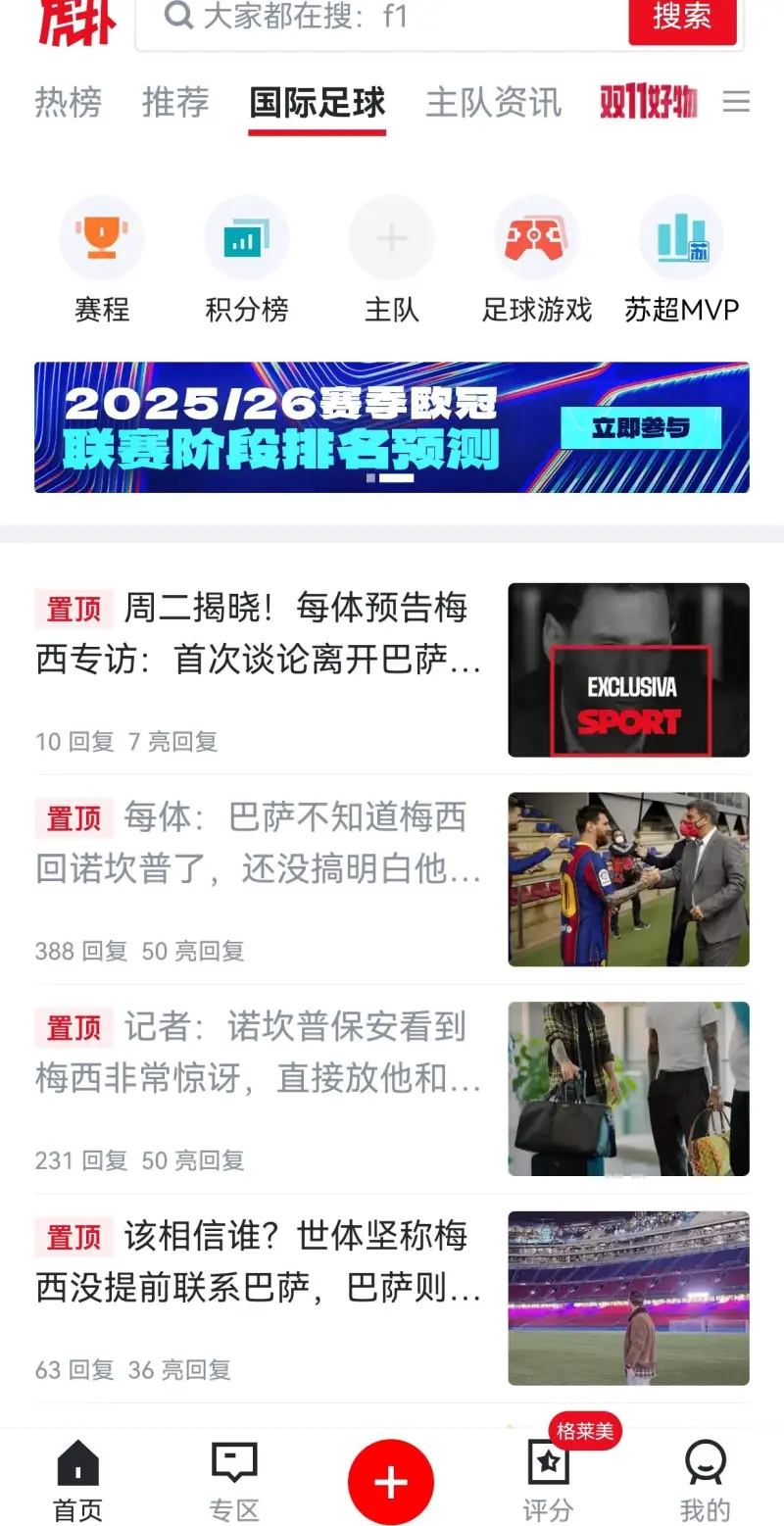
Task: Open the 主队资讯 tab
Action: (x=493, y=102)
